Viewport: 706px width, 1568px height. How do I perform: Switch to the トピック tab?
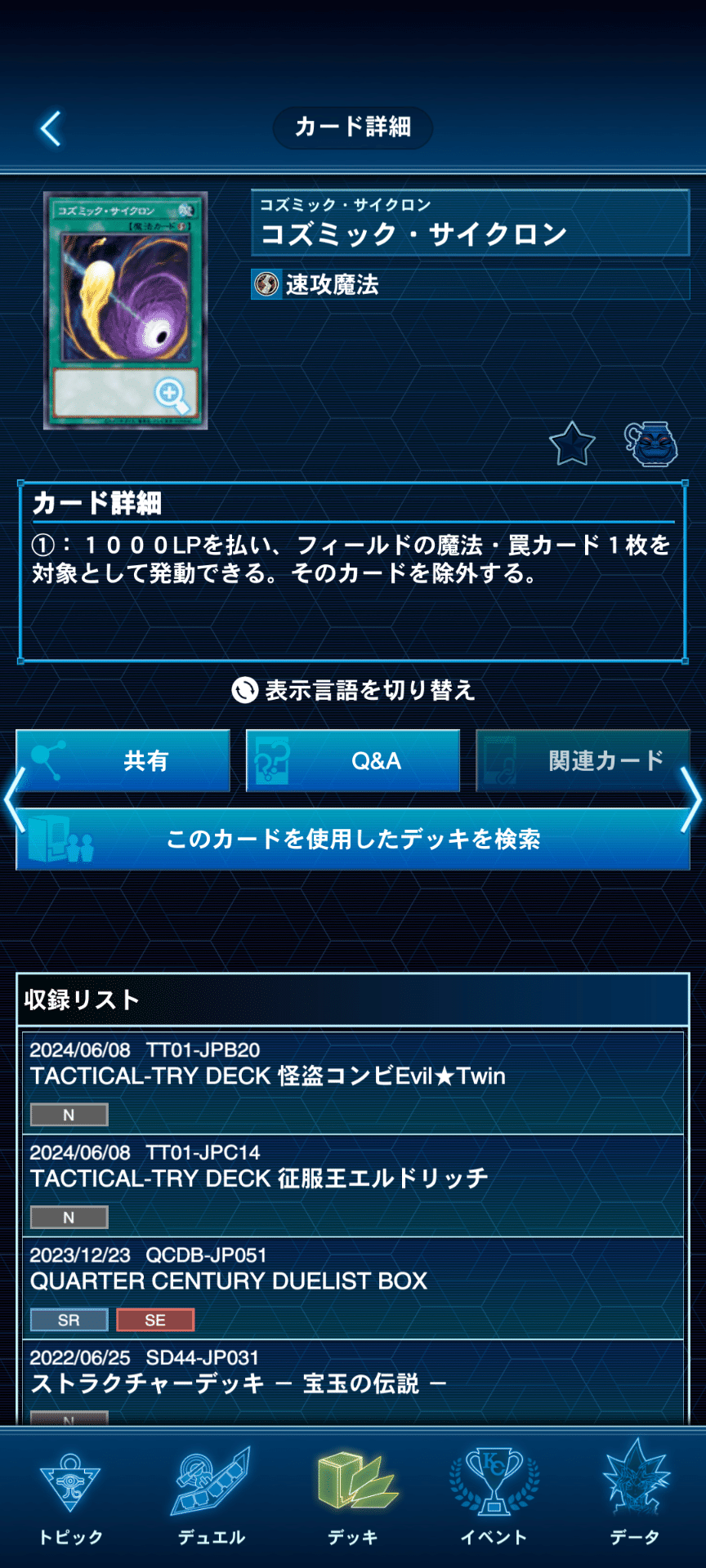click(70, 1499)
